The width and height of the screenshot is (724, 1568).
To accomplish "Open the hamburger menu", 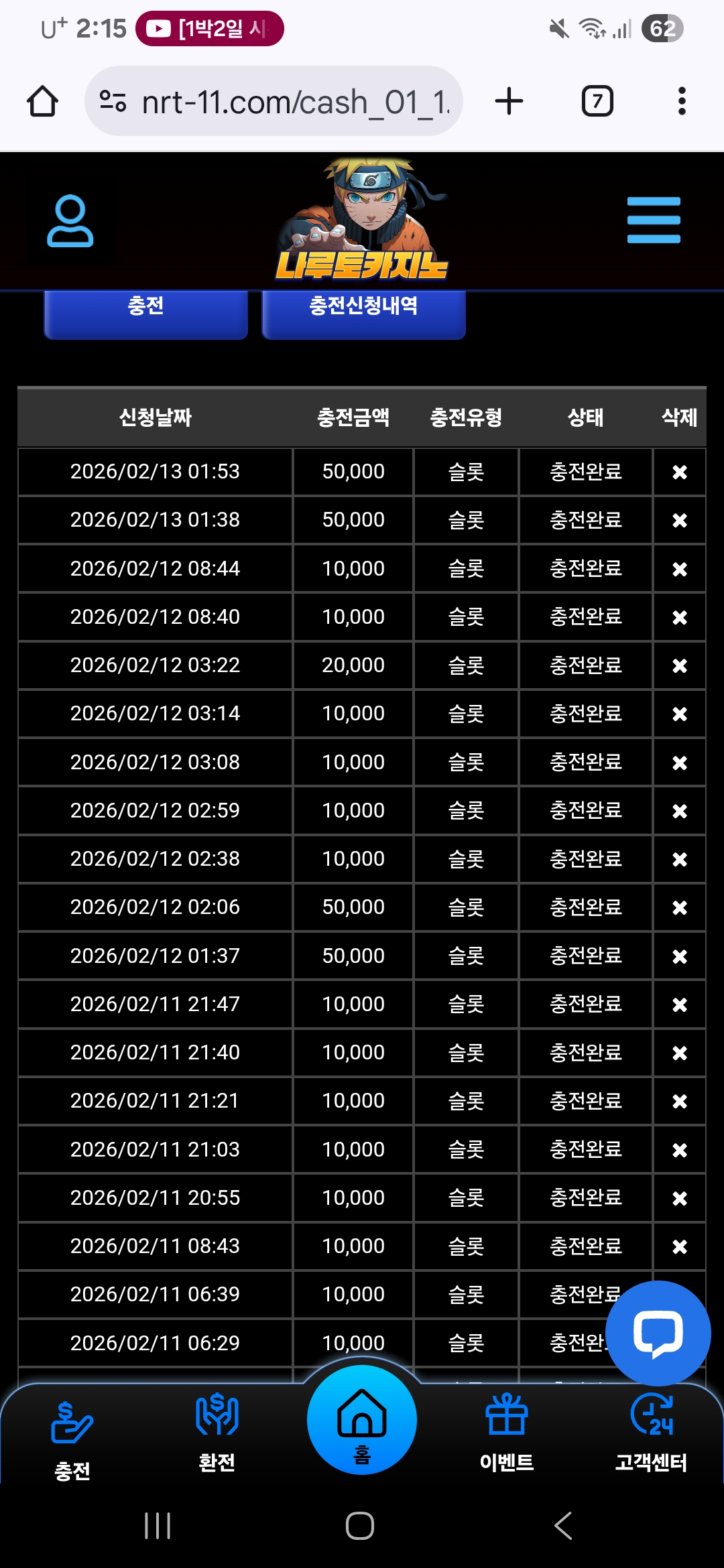I will [x=654, y=220].
